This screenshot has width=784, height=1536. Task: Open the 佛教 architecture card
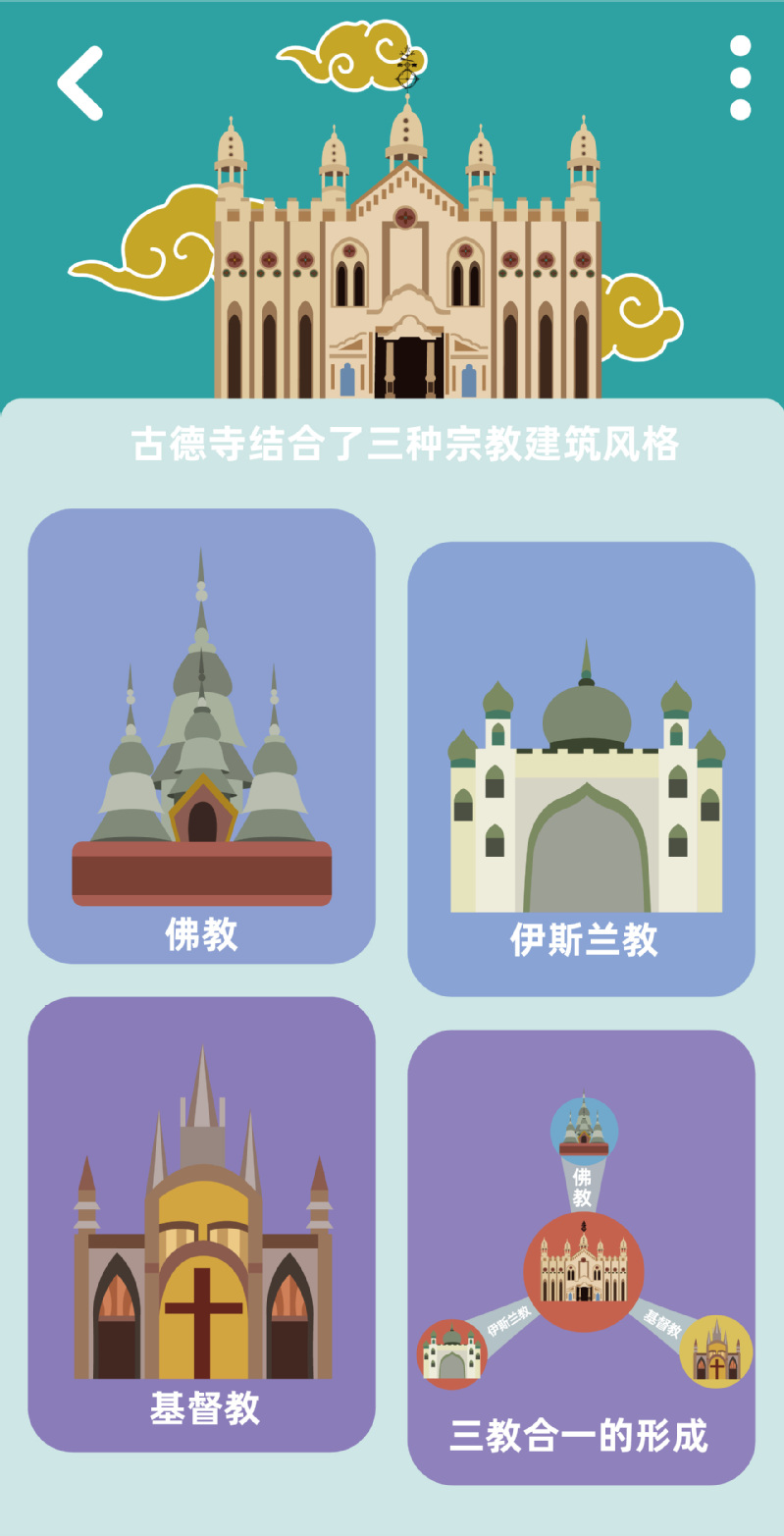point(201,735)
